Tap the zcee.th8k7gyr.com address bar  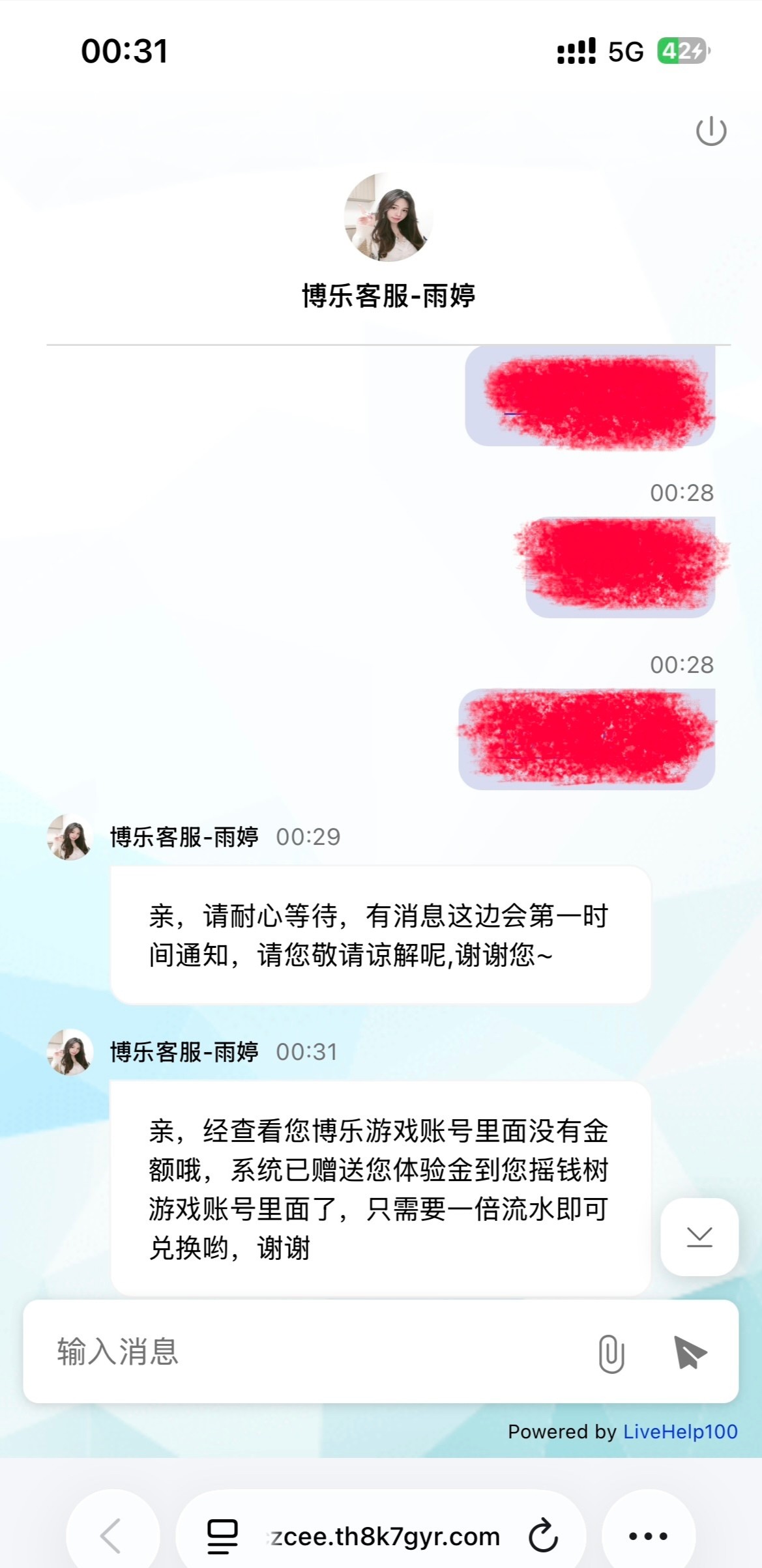tap(385, 1536)
